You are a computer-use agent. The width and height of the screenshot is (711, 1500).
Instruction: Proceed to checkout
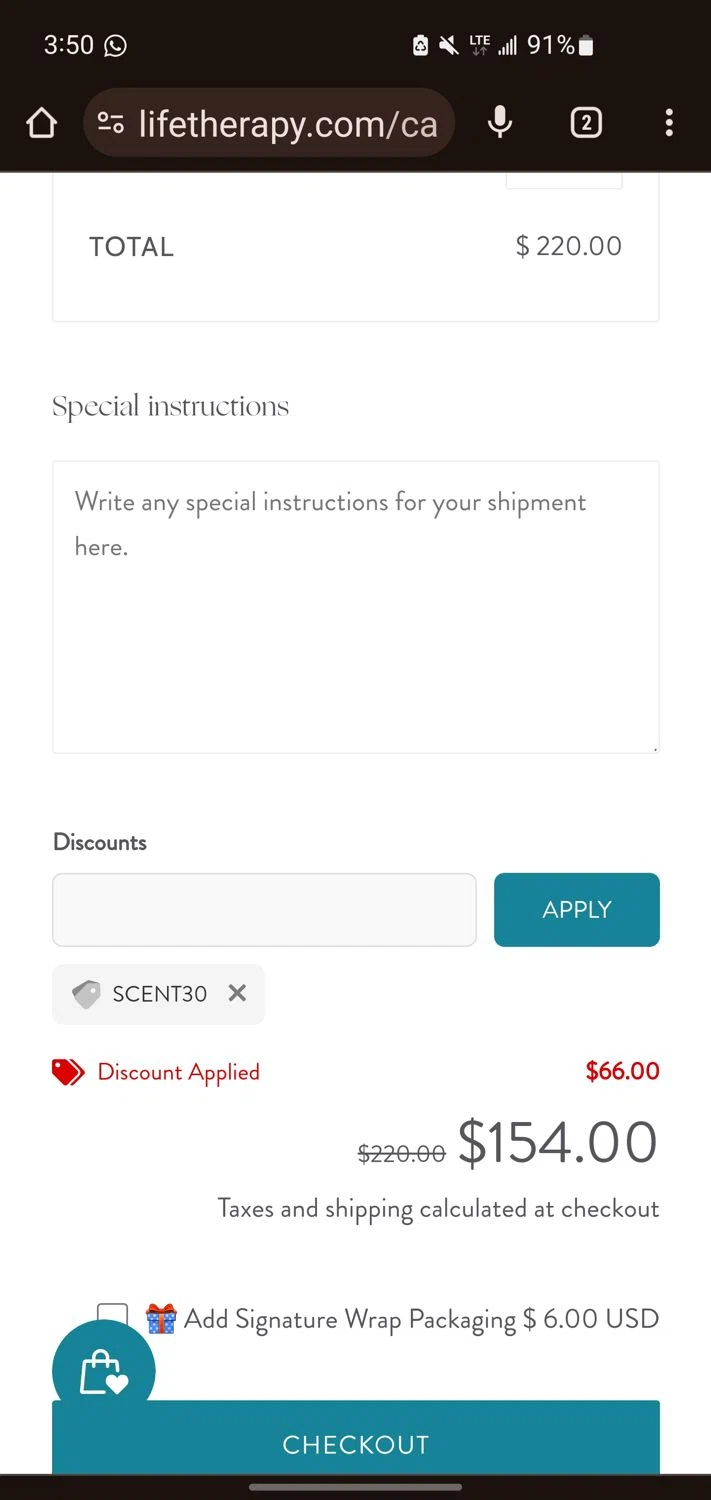(x=355, y=1443)
